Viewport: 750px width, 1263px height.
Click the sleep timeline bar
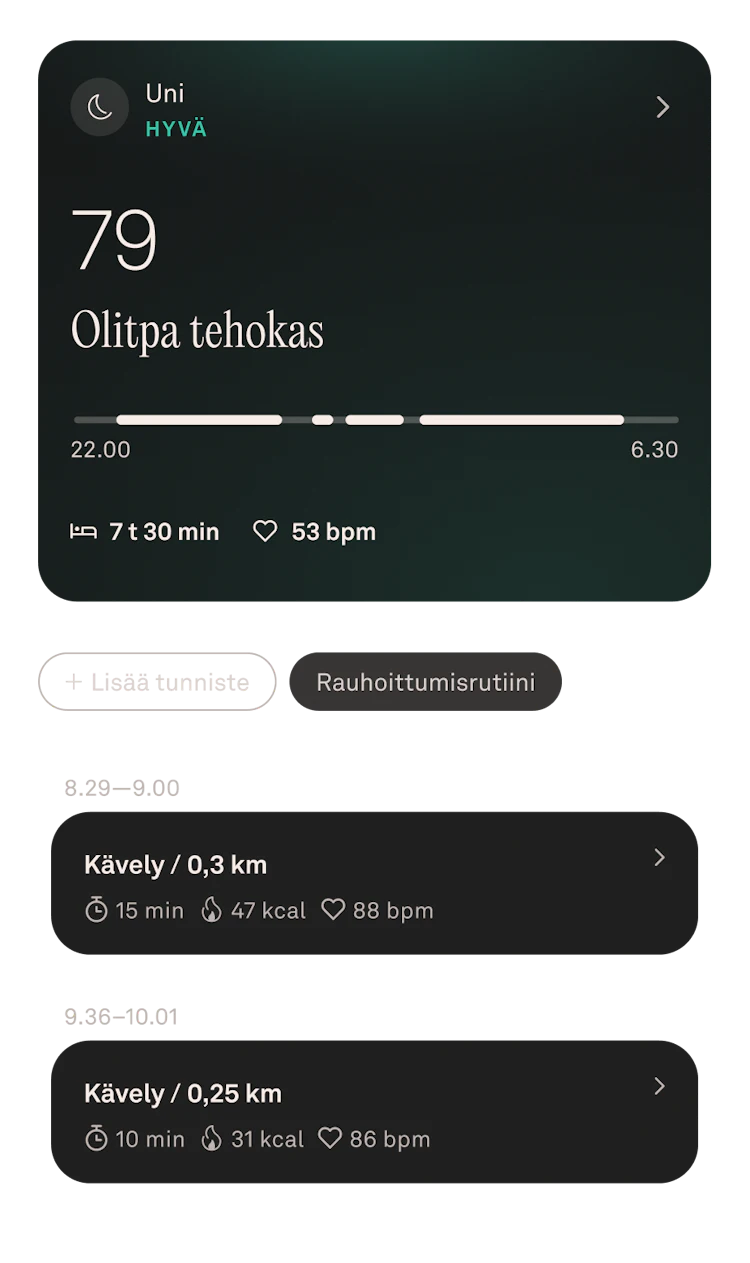[x=375, y=420]
